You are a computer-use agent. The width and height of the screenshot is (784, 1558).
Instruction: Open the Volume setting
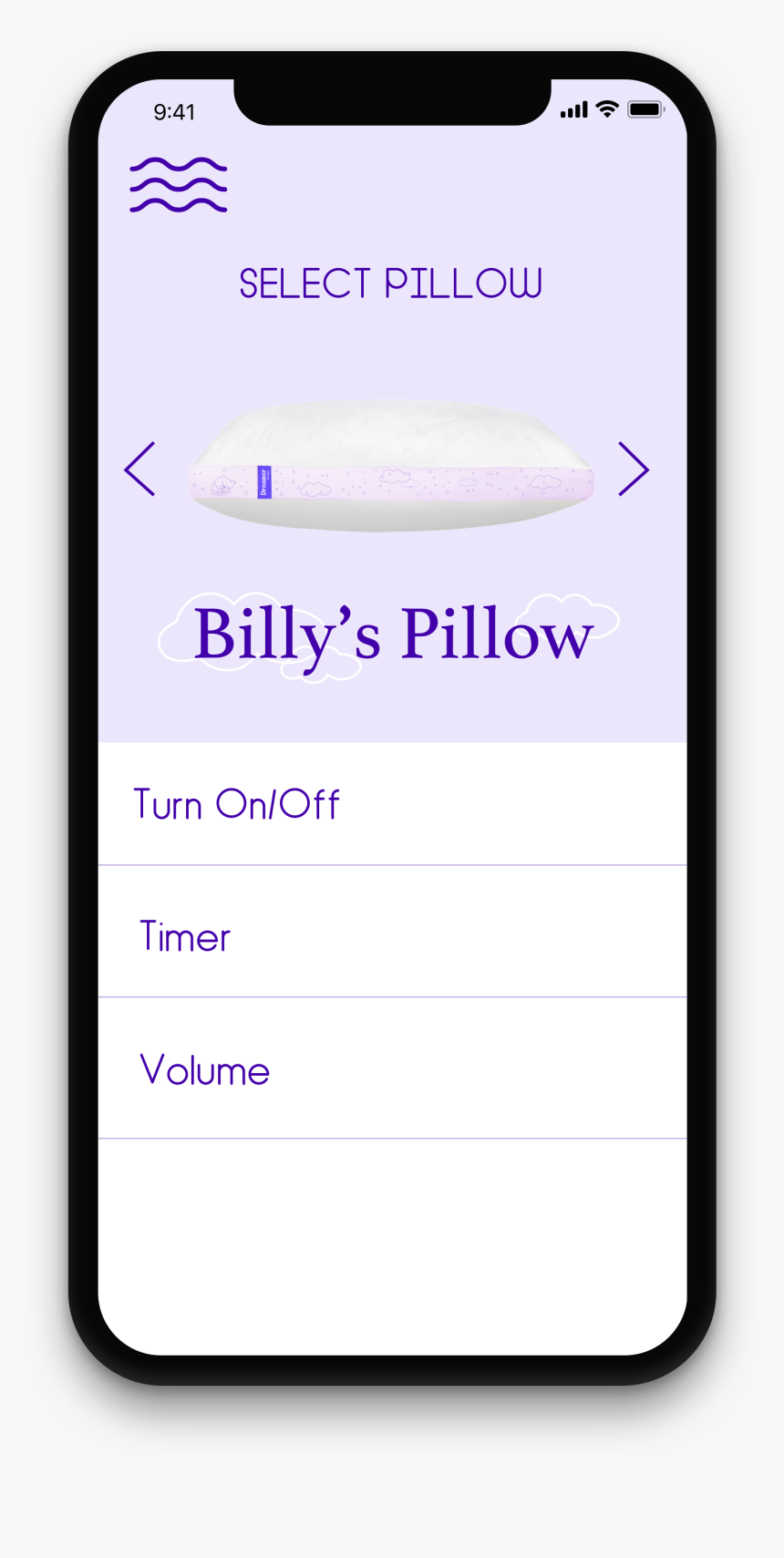[x=205, y=1070]
